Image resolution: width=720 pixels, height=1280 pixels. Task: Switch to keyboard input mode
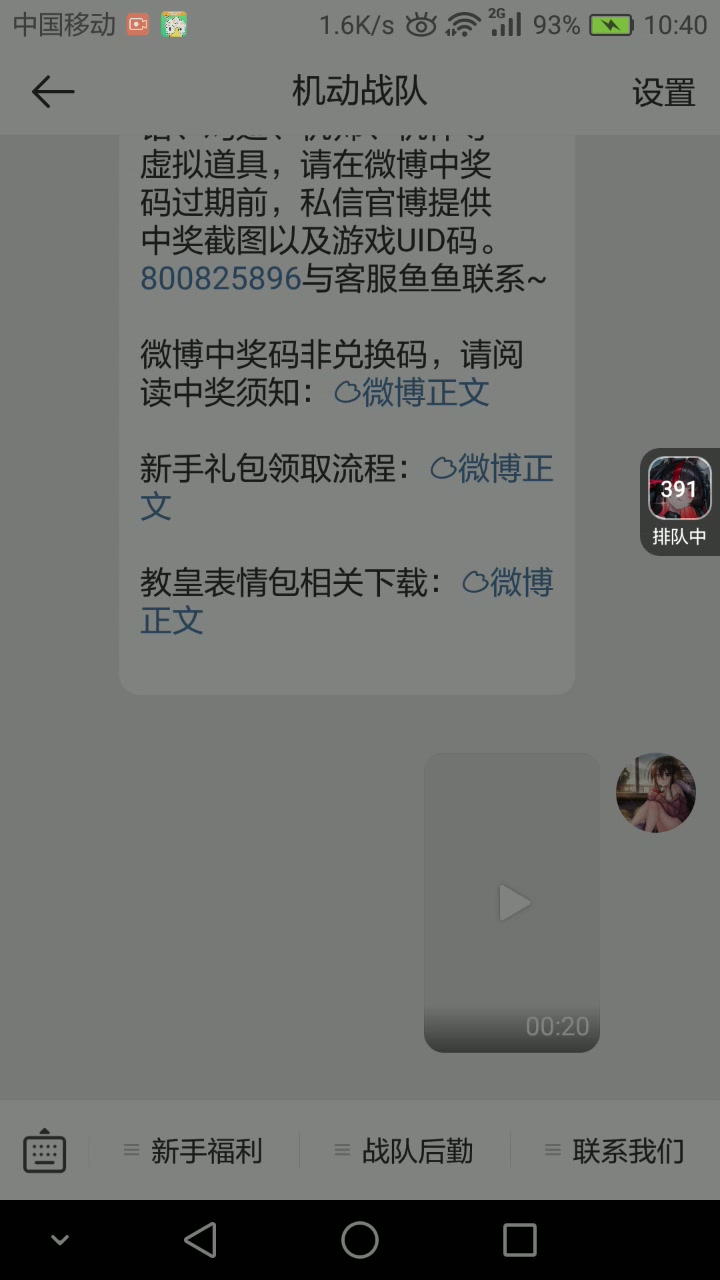pos(44,1151)
